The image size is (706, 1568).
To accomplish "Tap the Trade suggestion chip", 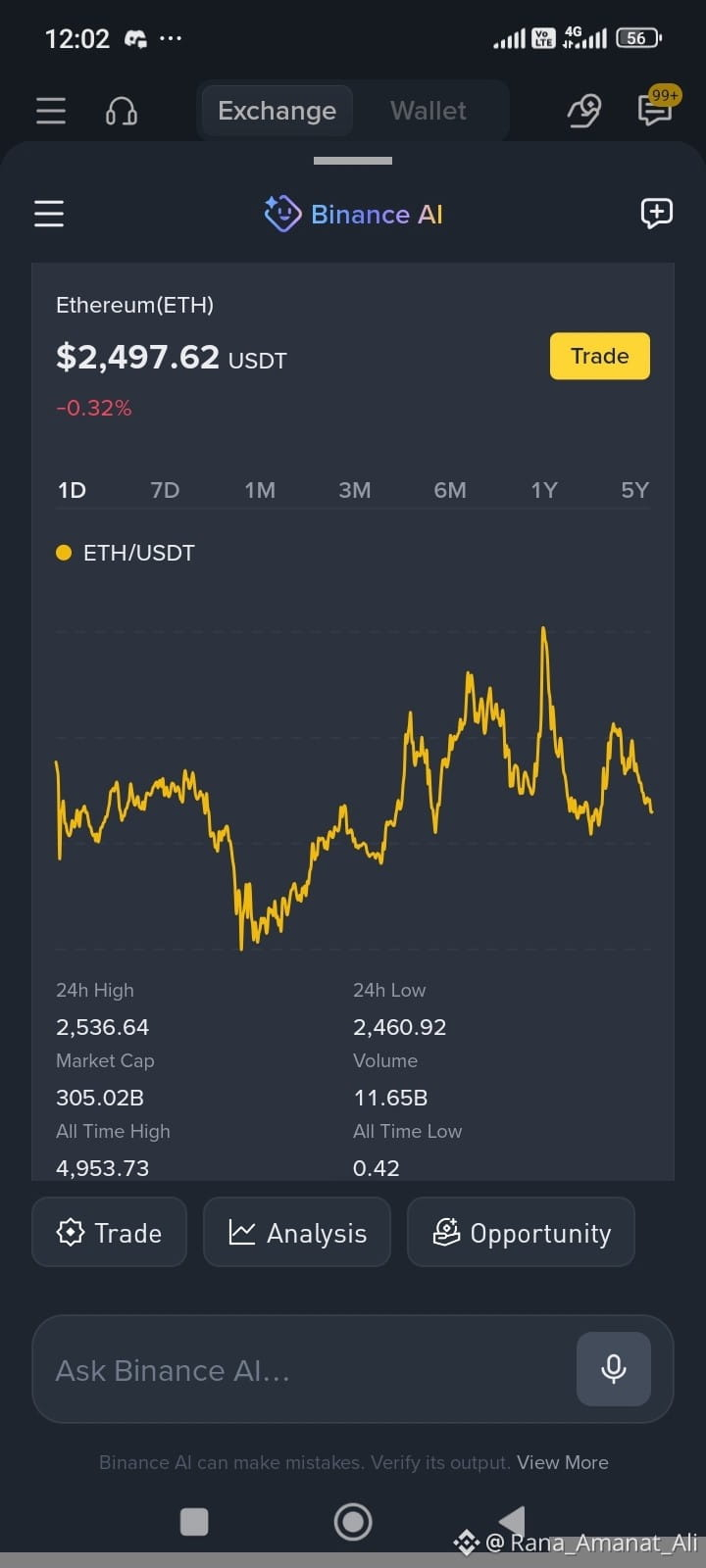I will (x=109, y=1232).
